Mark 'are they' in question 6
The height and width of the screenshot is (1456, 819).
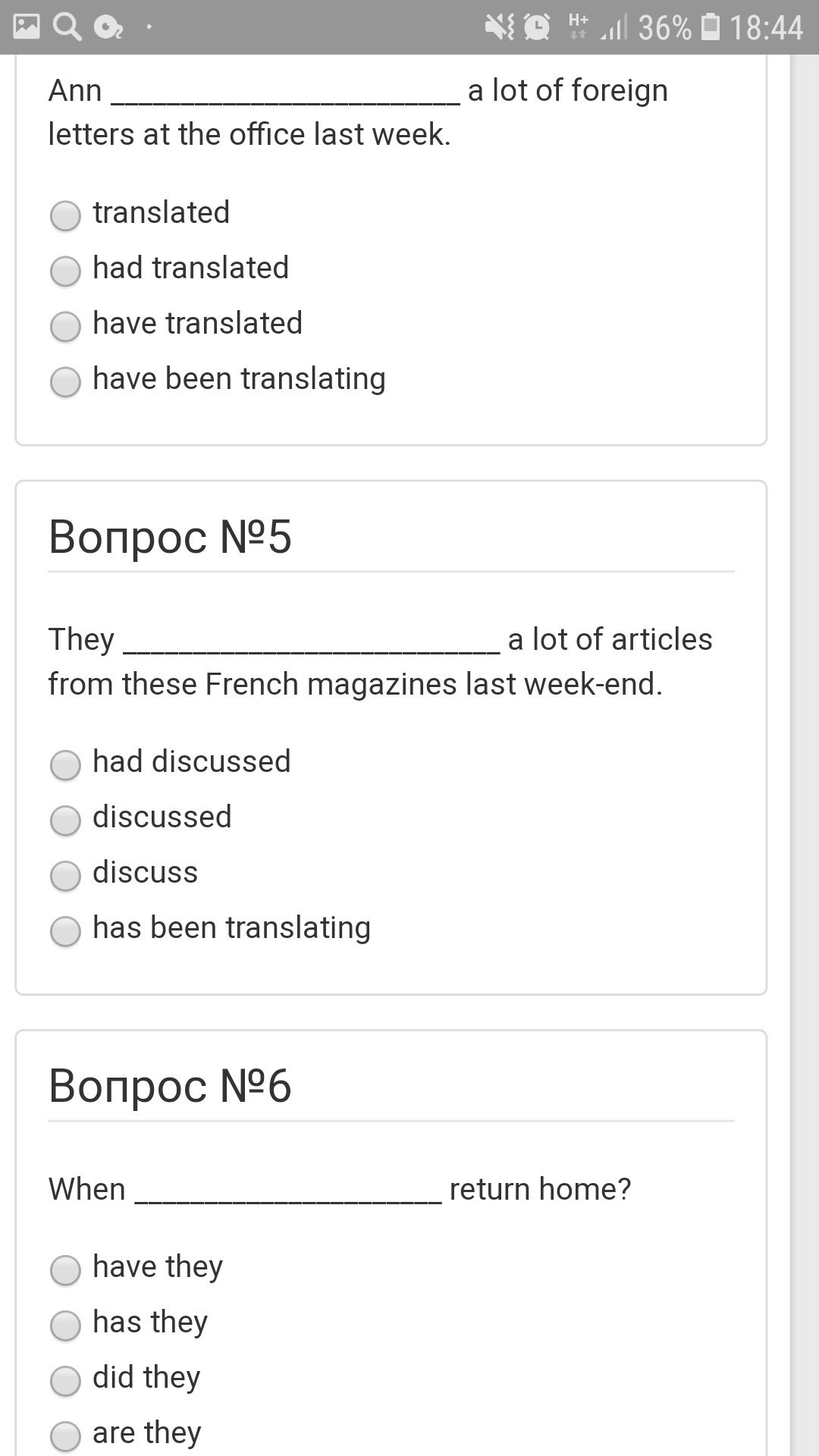click(65, 1436)
